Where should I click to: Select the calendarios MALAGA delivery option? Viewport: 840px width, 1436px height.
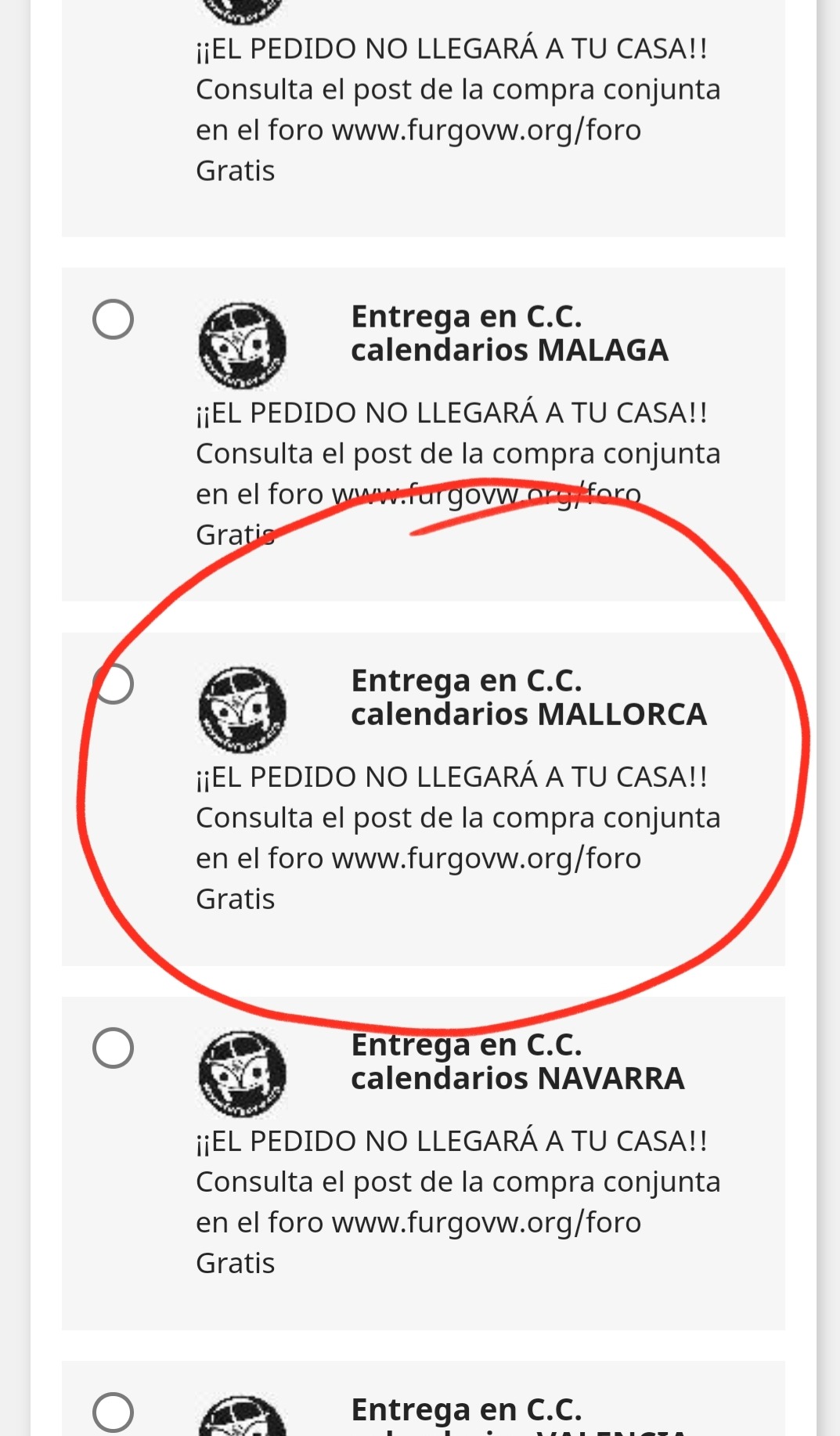pyautogui.click(x=113, y=319)
